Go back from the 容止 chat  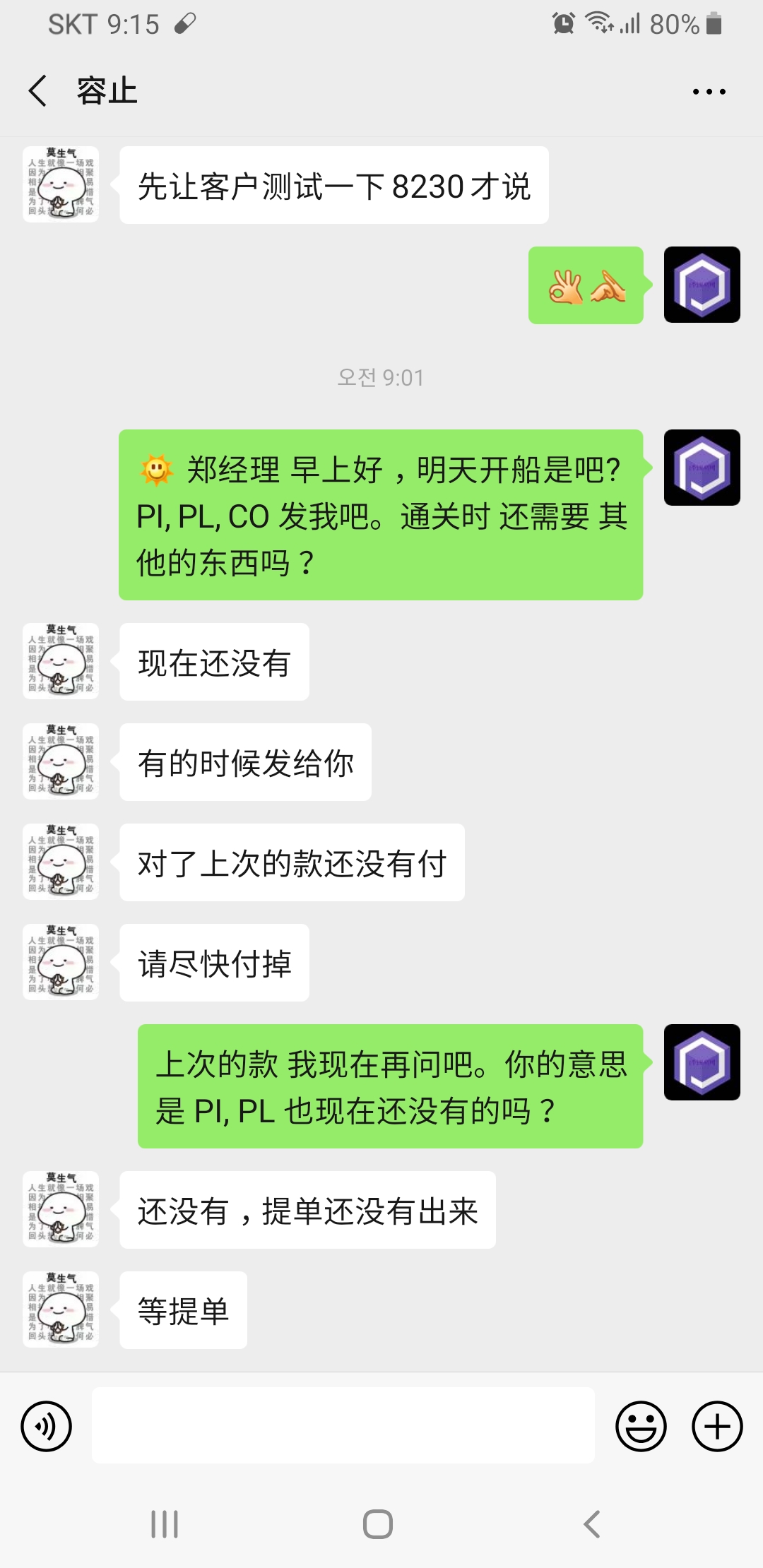[38, 91]
